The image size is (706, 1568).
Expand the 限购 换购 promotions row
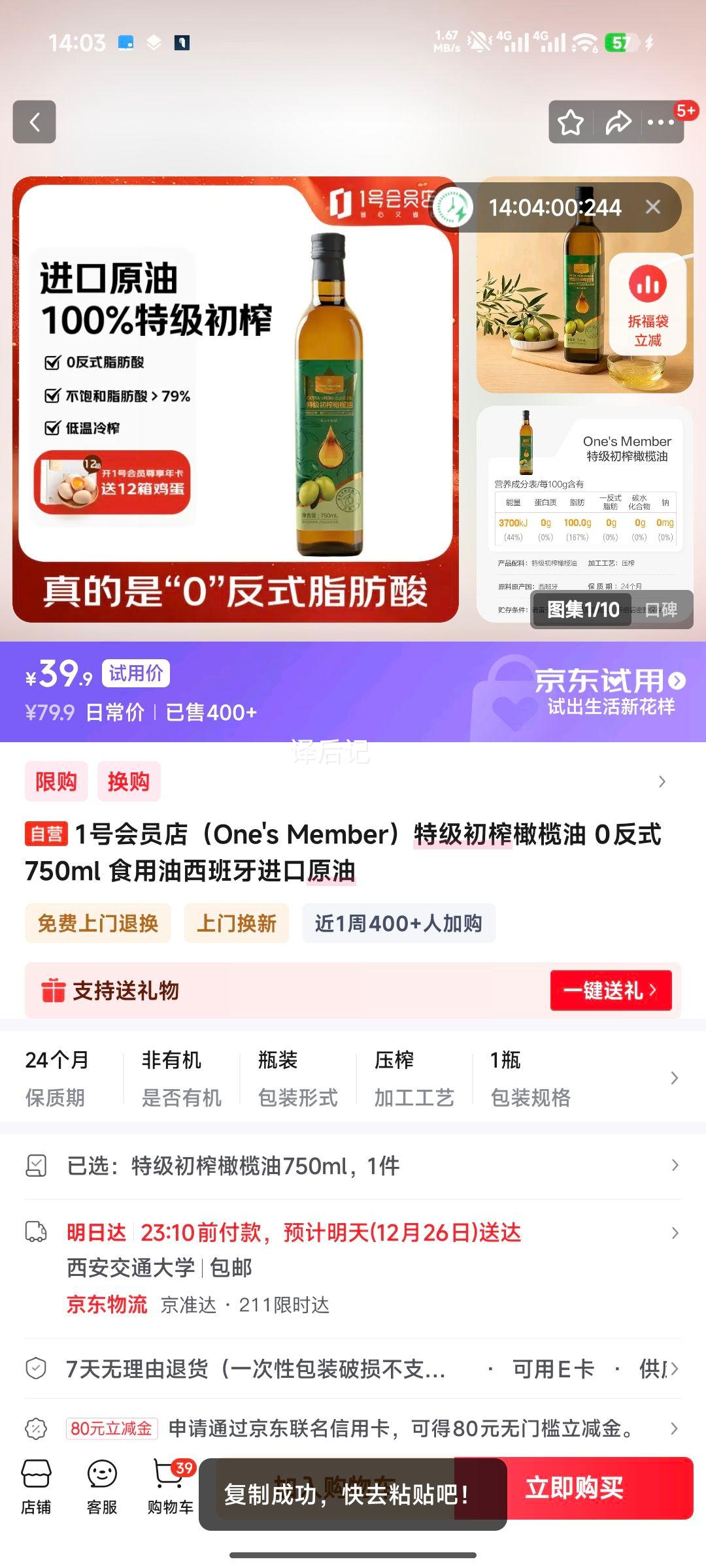tap(353, 781)
